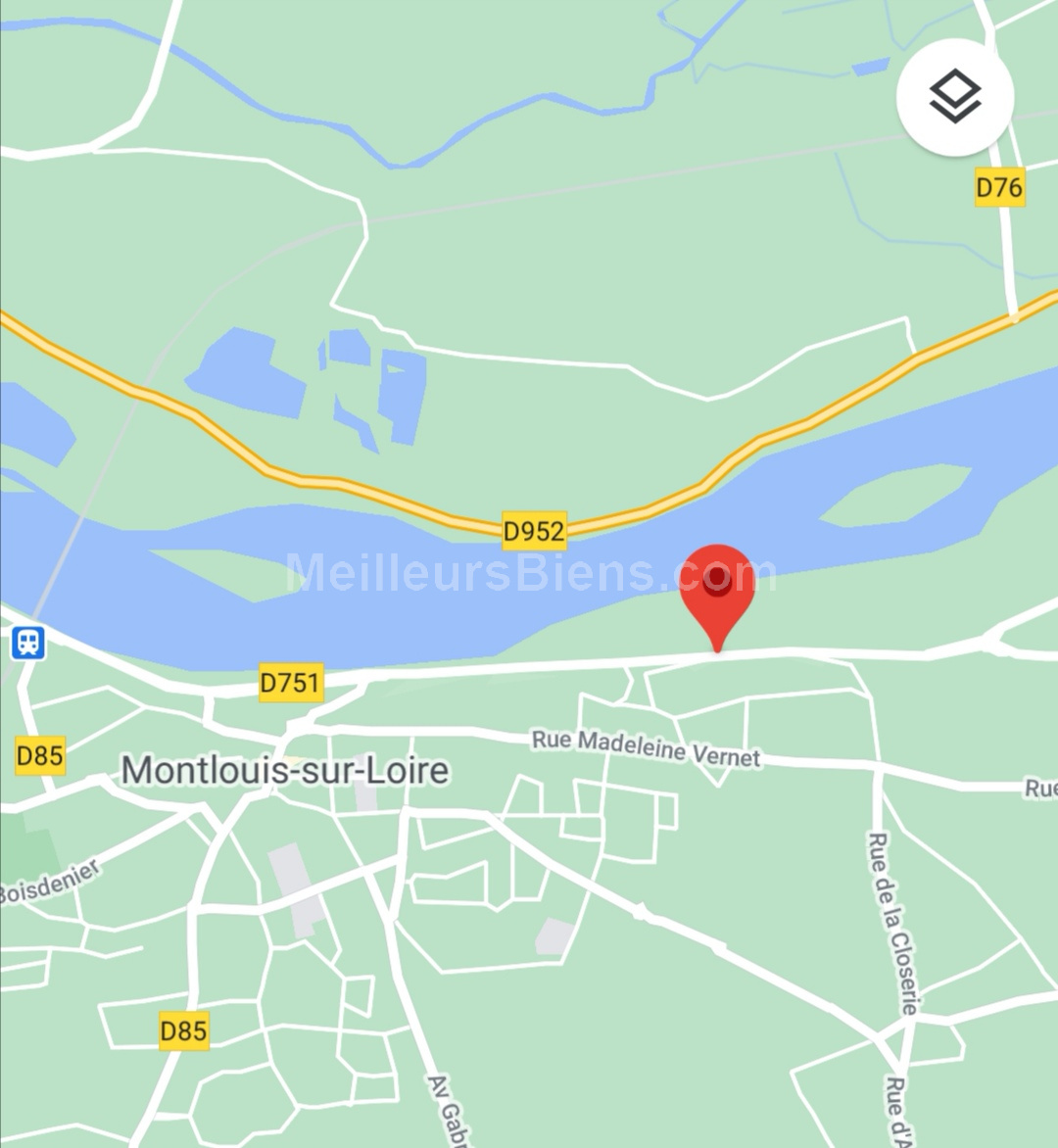Select the train station icon on the map
The width and height of the screenshot is (1058, 1148).
[x=29, y=644]
